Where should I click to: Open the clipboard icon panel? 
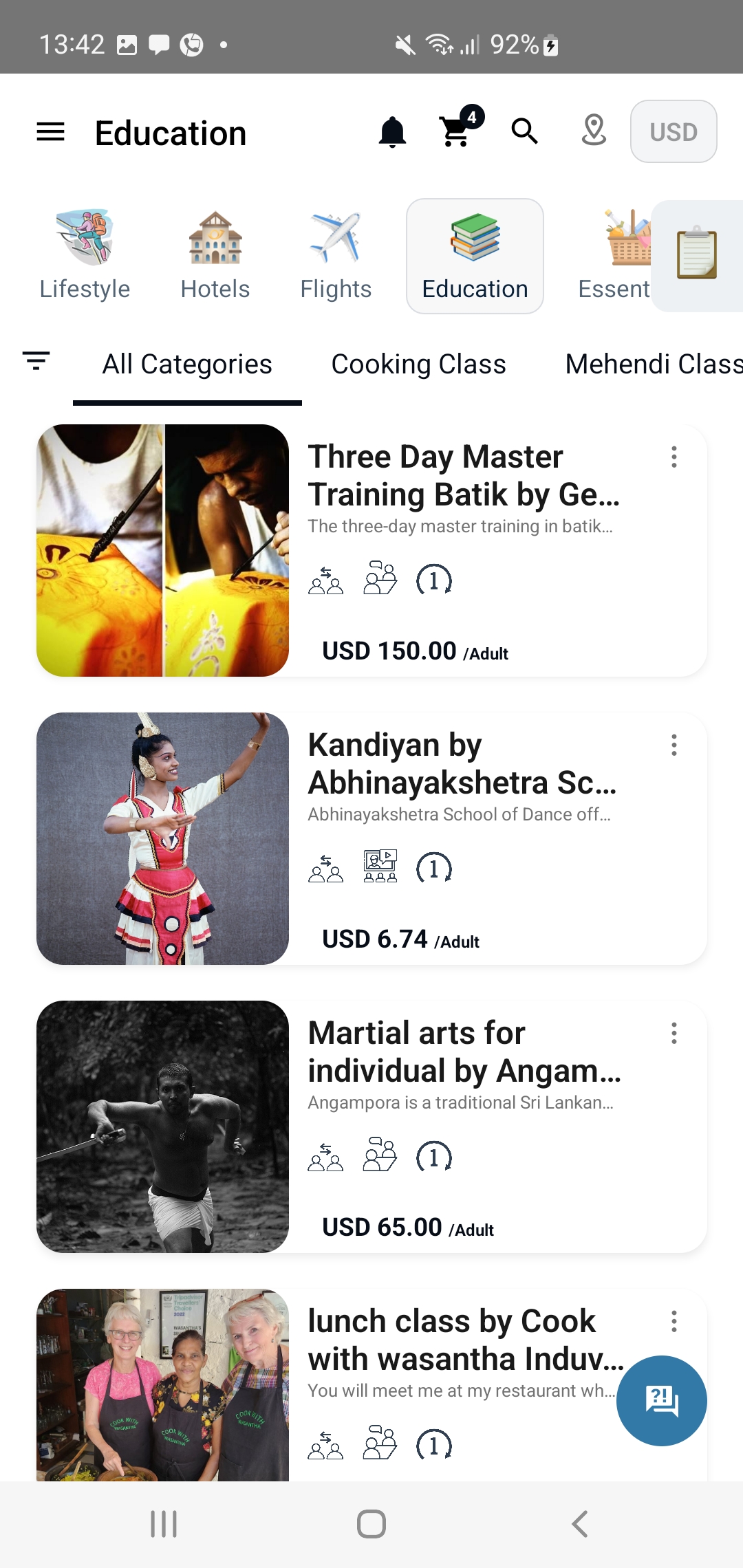pos(697,255)
